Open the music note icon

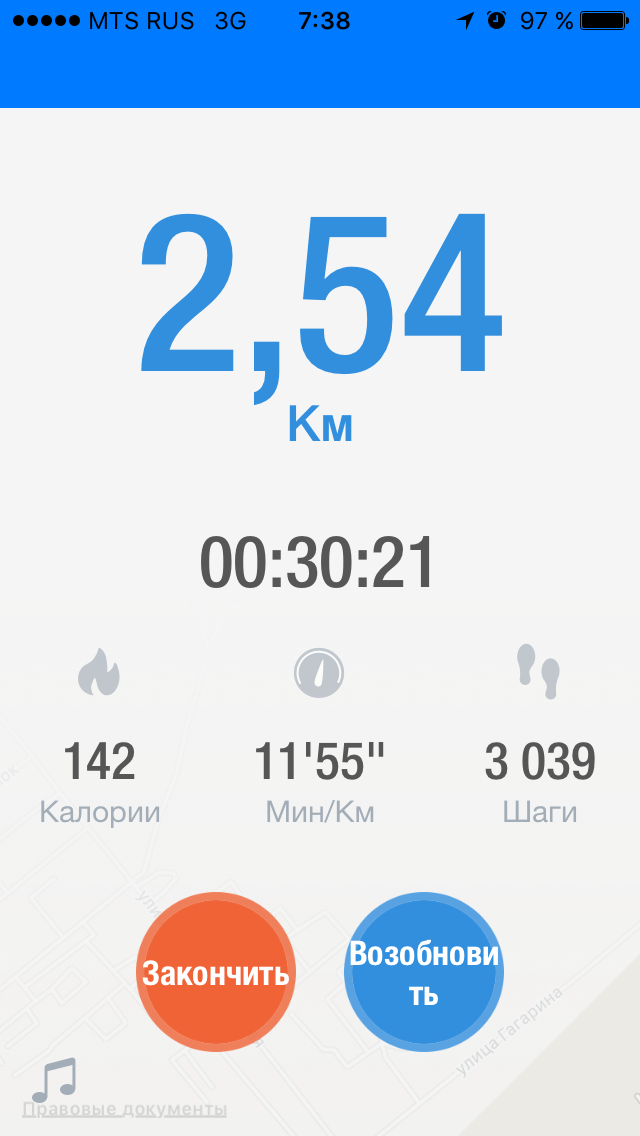(x=54, y=1080)
